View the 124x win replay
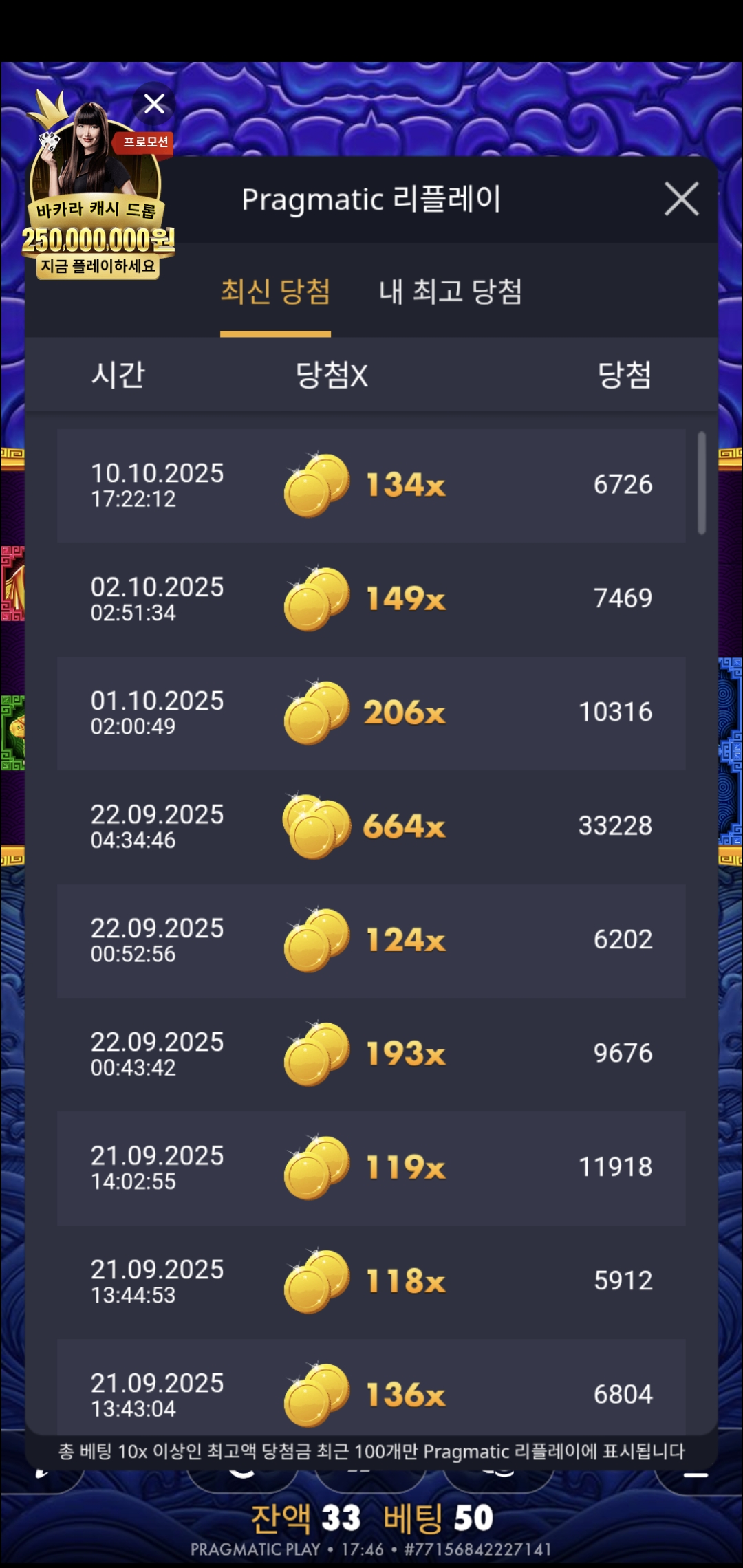This screenshot has width=743, height=1568. tap(371, 940)
